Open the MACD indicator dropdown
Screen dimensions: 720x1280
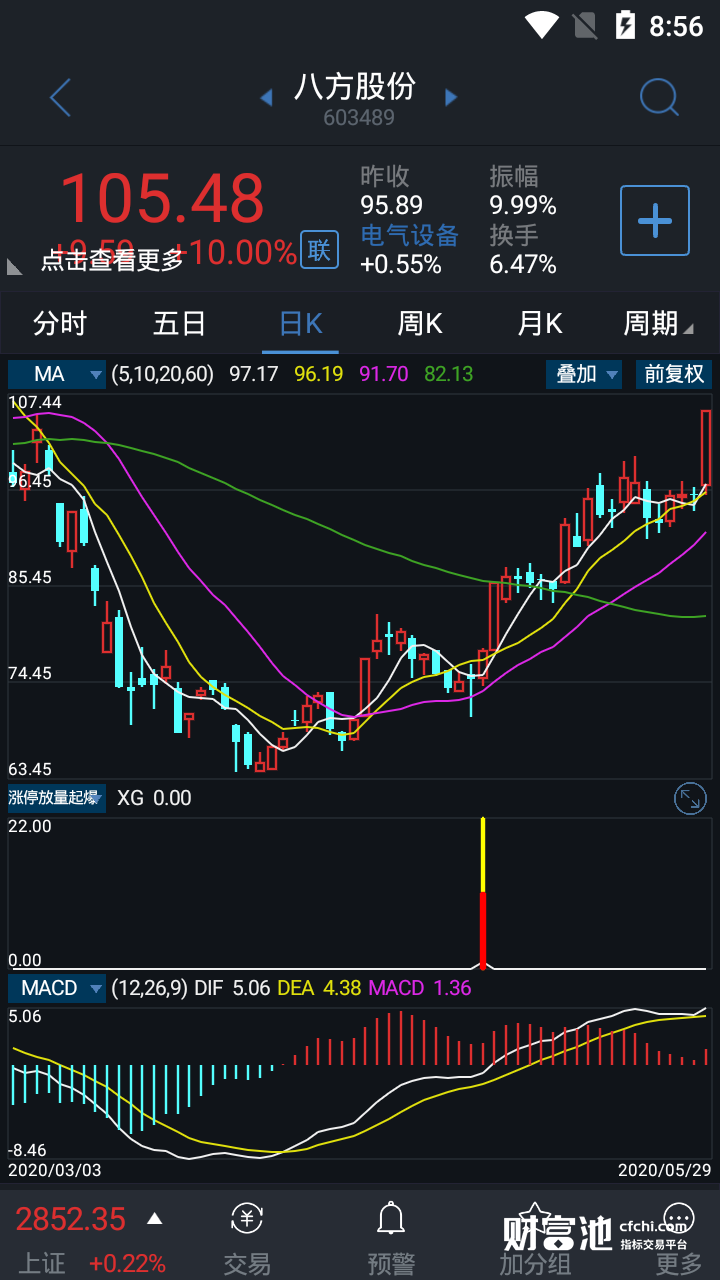tap(57, 988)
